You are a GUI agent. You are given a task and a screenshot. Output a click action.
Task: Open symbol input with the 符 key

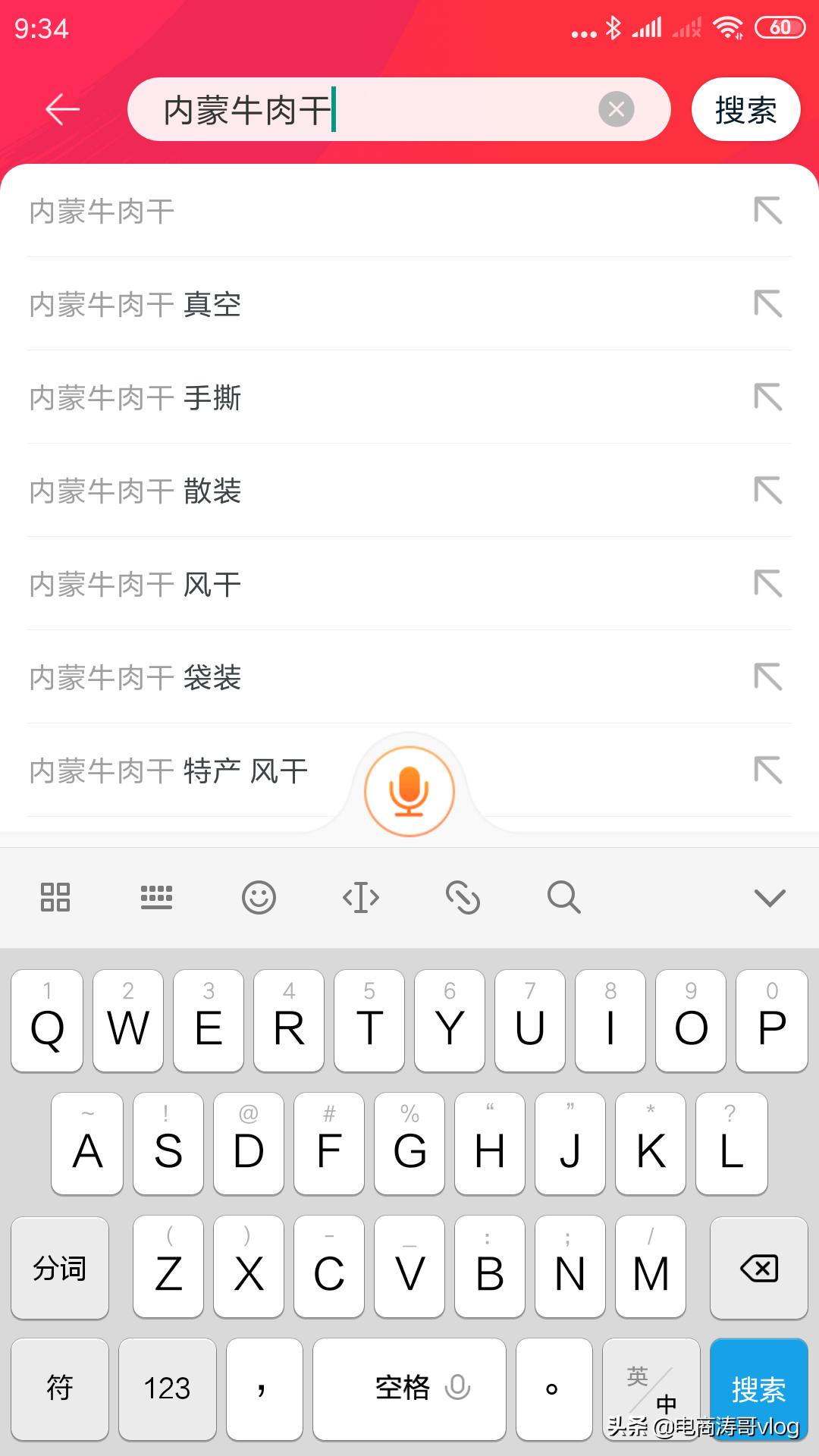(60, 1389)
